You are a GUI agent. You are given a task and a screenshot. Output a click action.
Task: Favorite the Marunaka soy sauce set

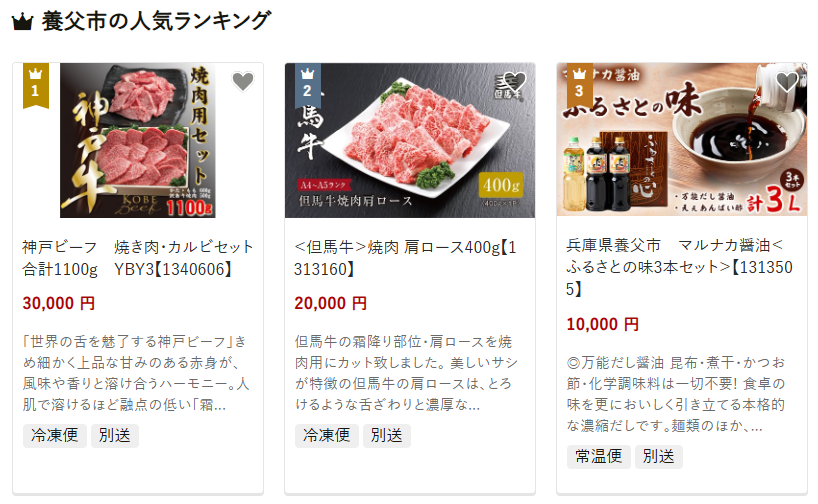(x=787, y=82)
